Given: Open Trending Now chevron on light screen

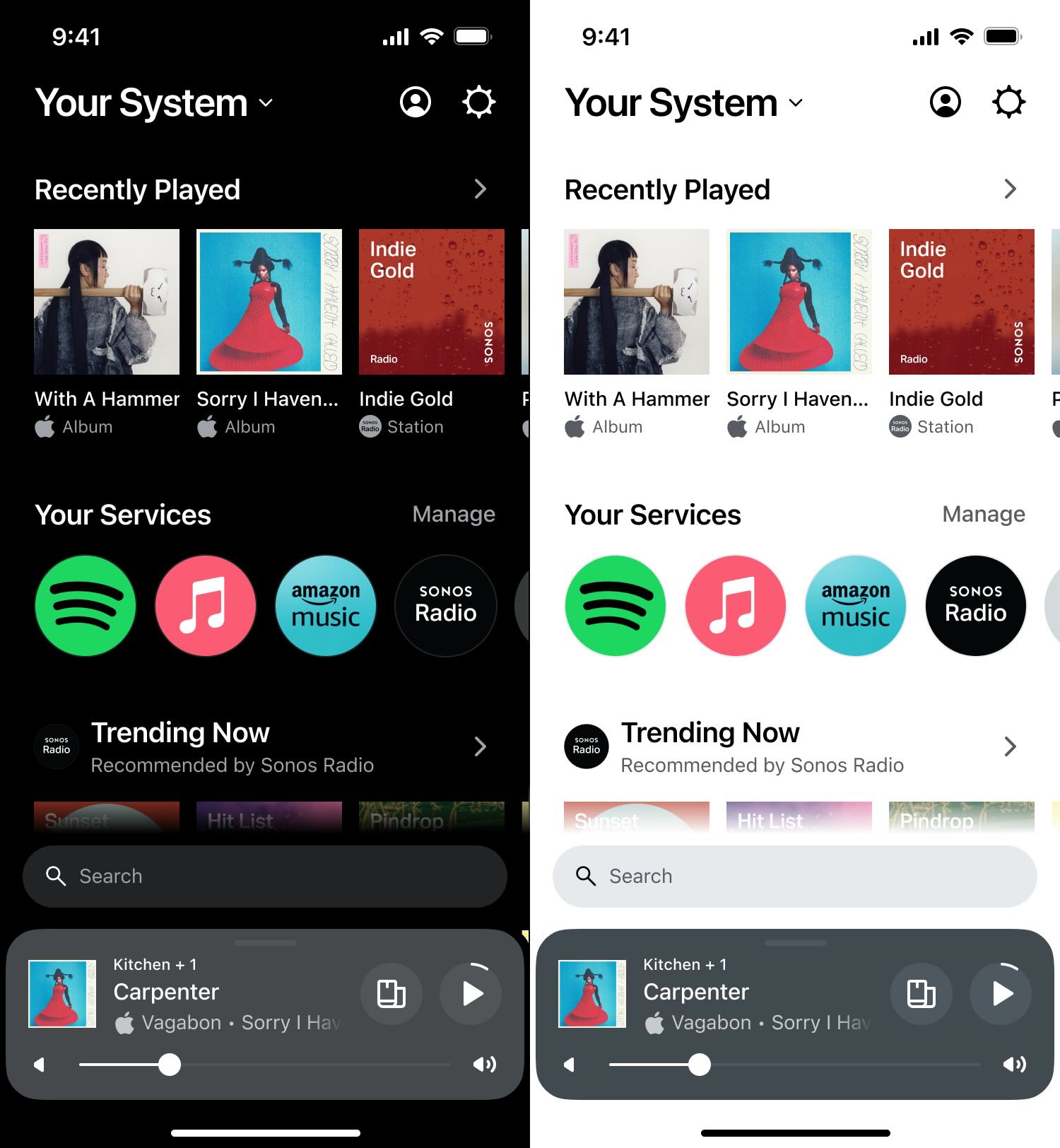Looking at the screenshot, I should tap(1010, 746).
